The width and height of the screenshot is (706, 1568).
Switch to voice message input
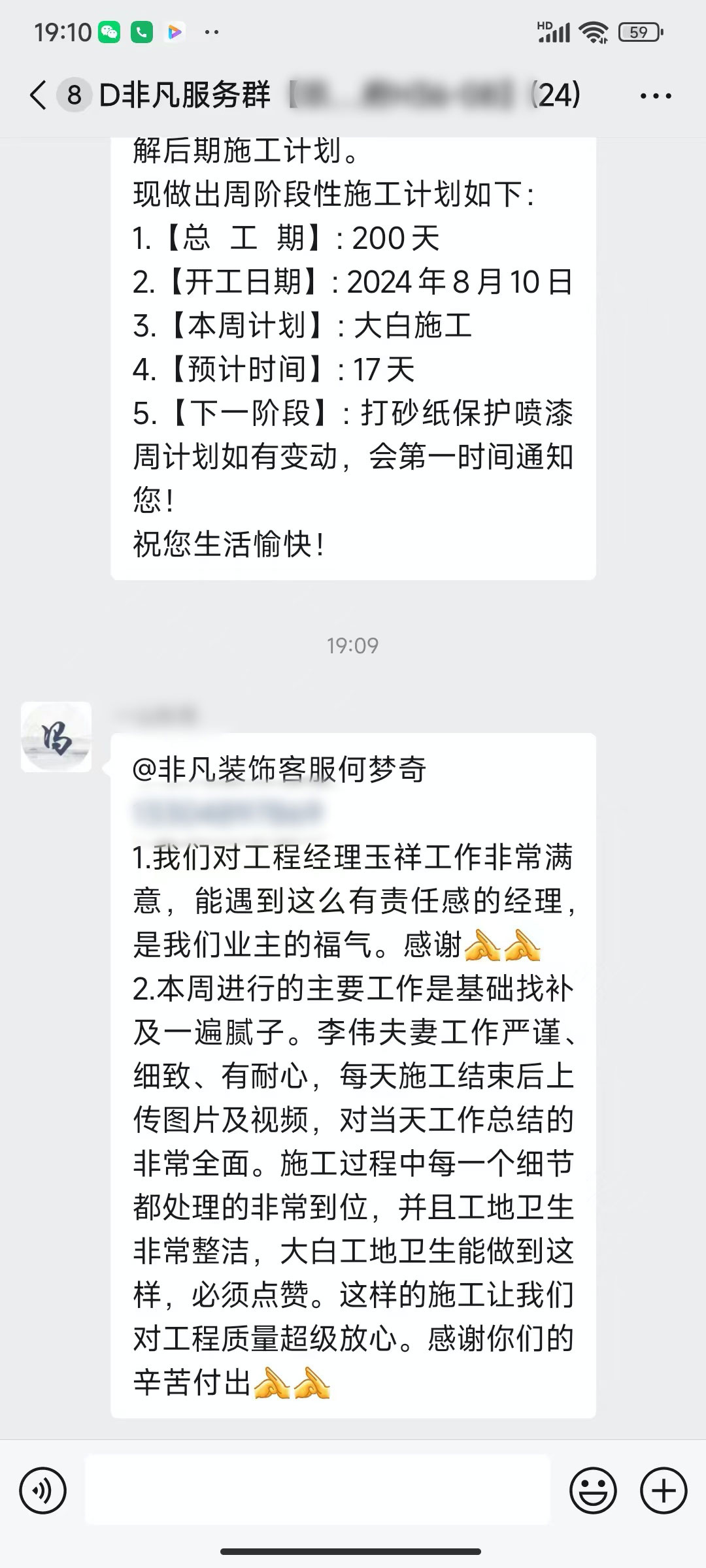point(43,1491)
